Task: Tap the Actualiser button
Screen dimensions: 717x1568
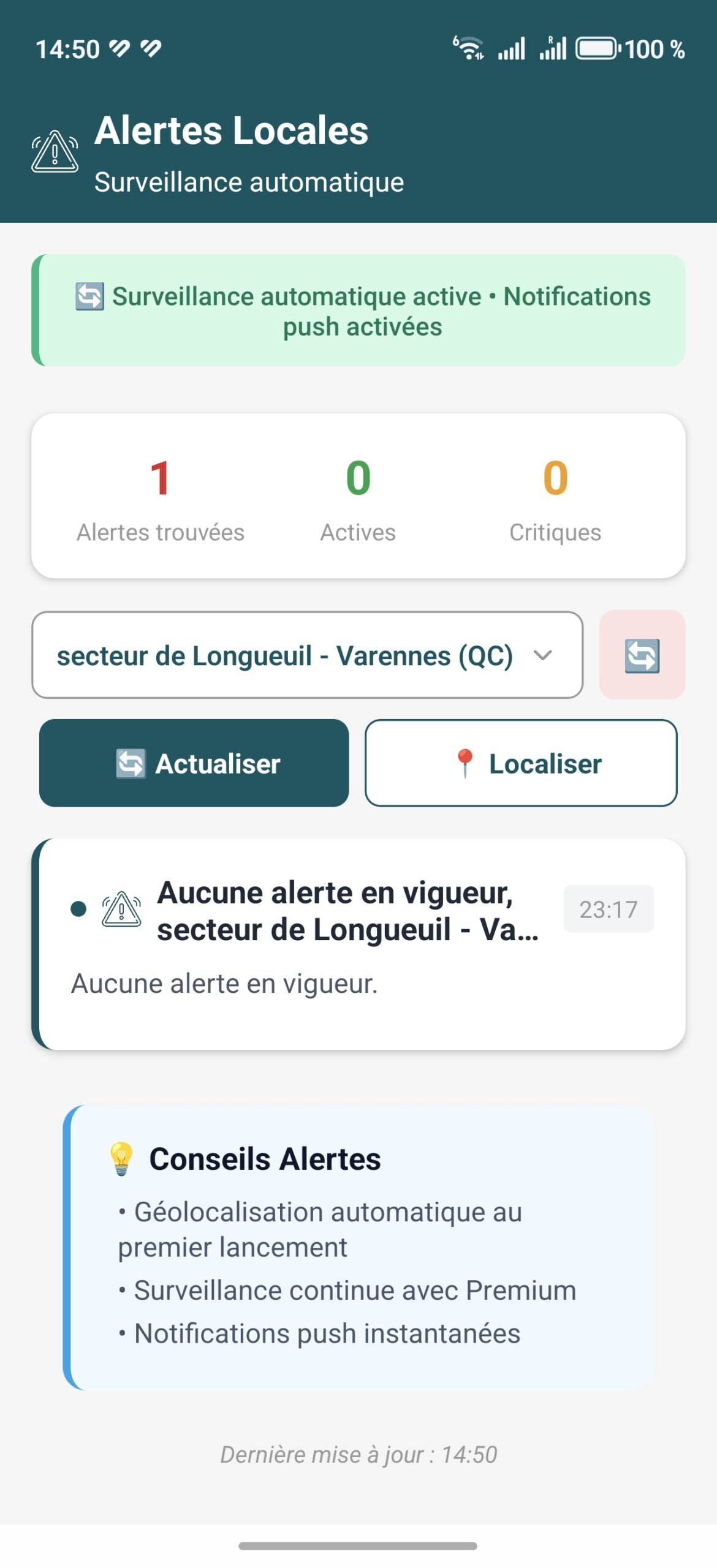Action: click(194, 763)
